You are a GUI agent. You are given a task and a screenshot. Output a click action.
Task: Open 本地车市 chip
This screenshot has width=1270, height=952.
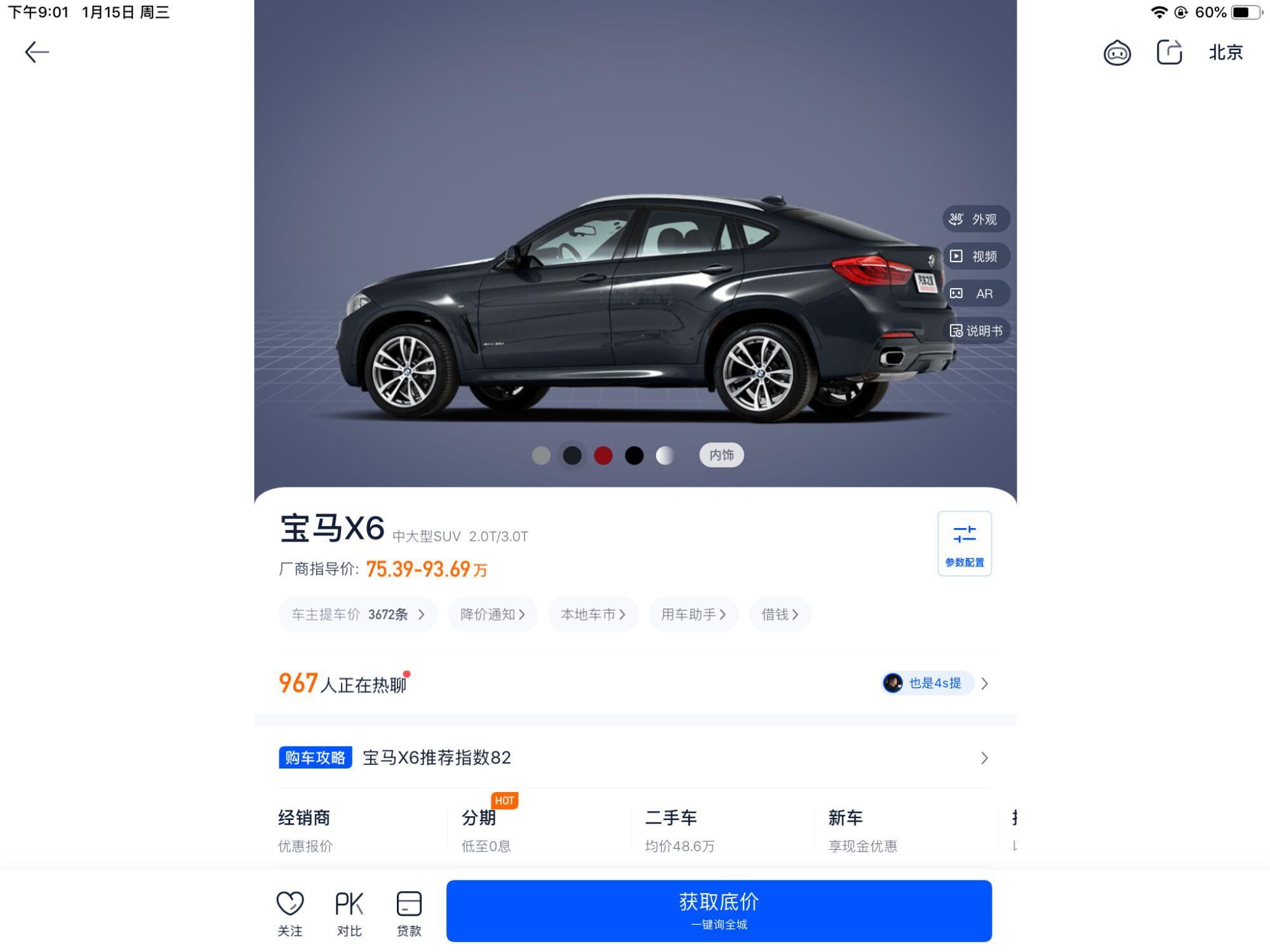(x=593, y=614)
